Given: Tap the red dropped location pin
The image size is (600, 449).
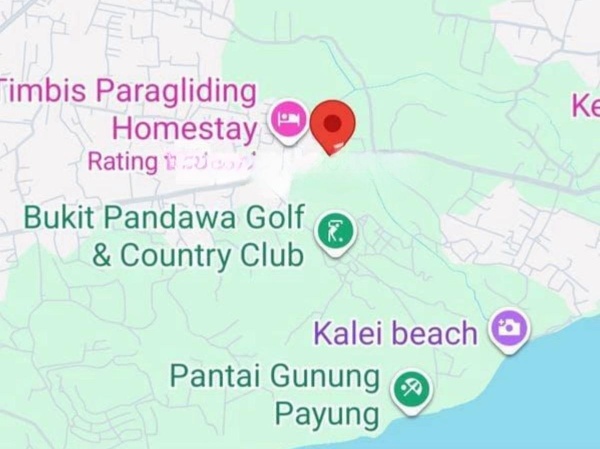Looking at the screenshot, I should pos(333,126).
